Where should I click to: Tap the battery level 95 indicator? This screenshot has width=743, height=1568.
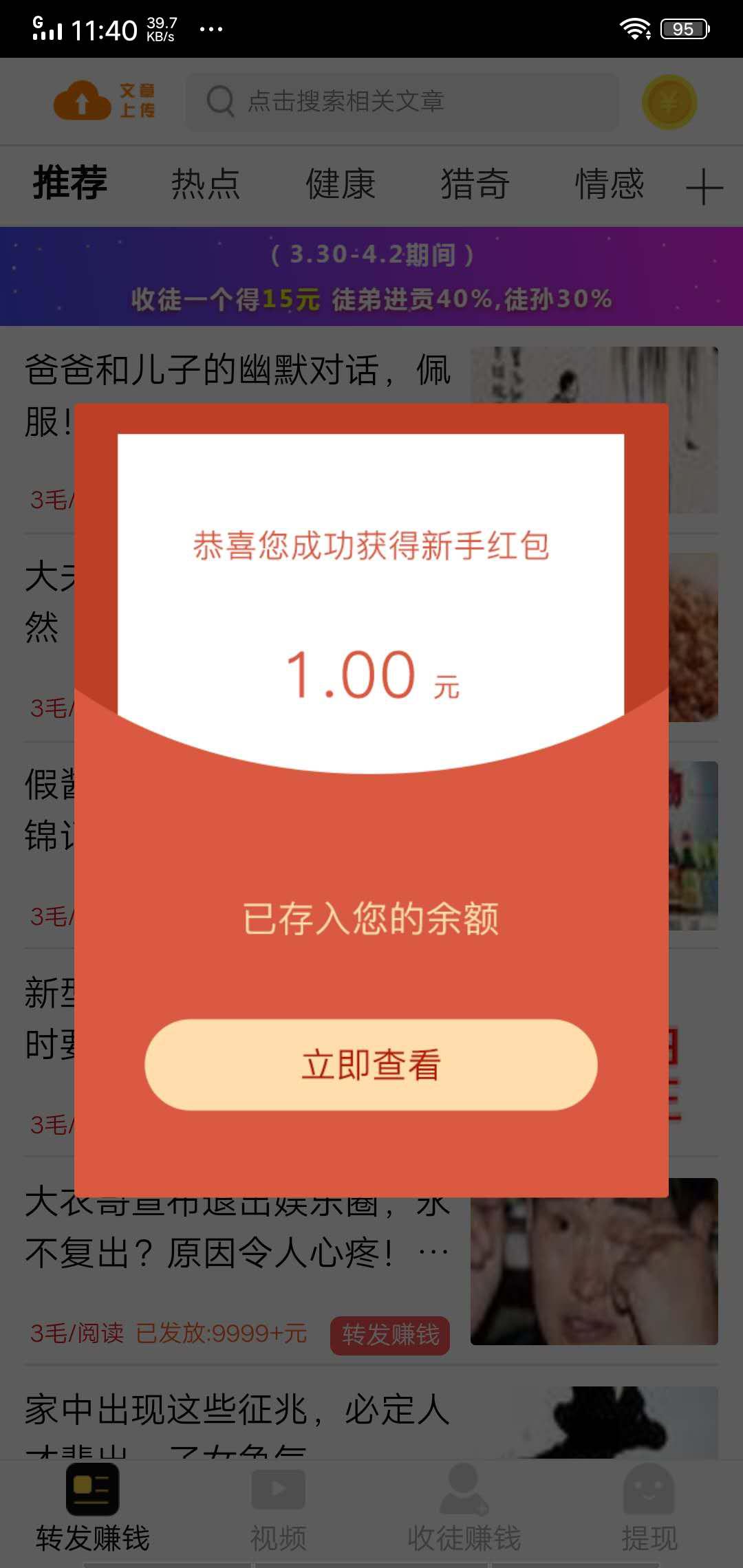tap(684, 28)
